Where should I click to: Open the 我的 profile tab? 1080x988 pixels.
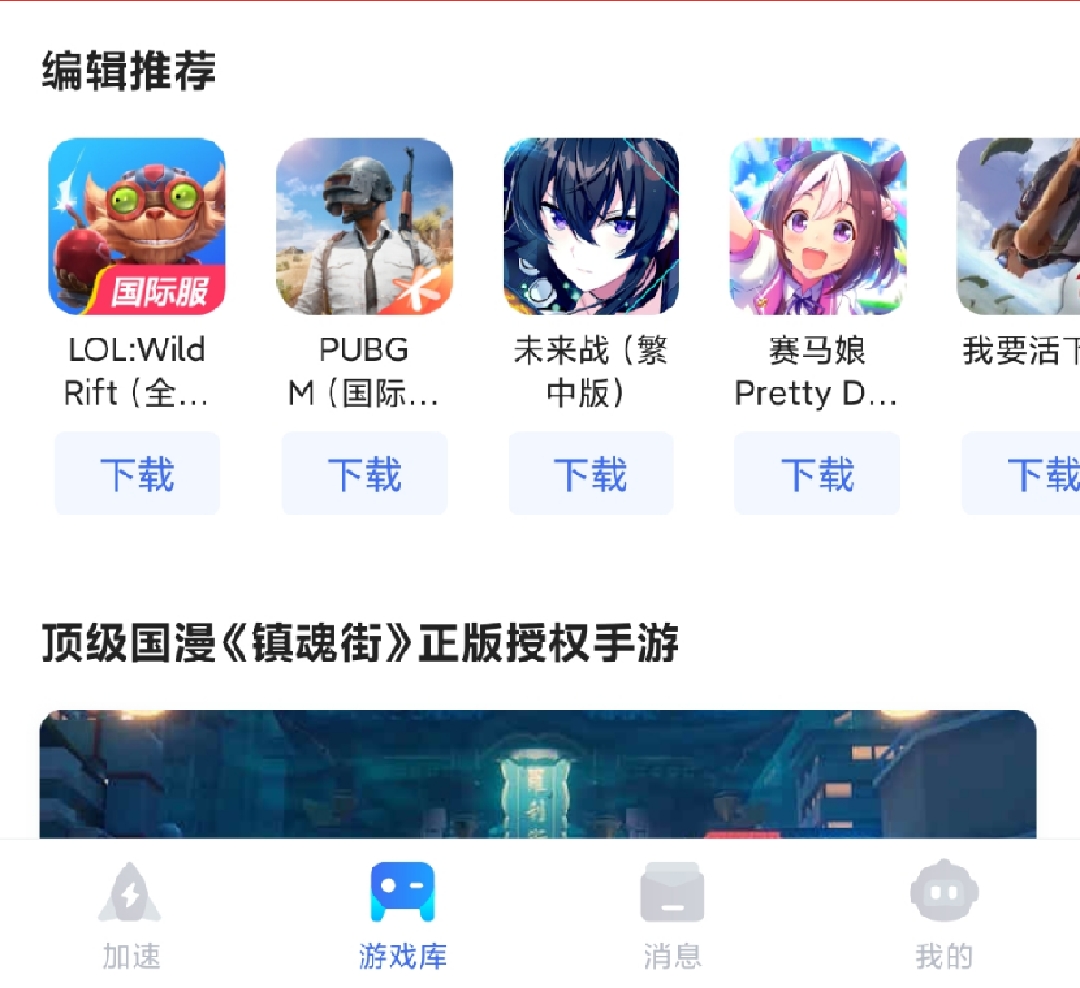click(x=943, y=917)
